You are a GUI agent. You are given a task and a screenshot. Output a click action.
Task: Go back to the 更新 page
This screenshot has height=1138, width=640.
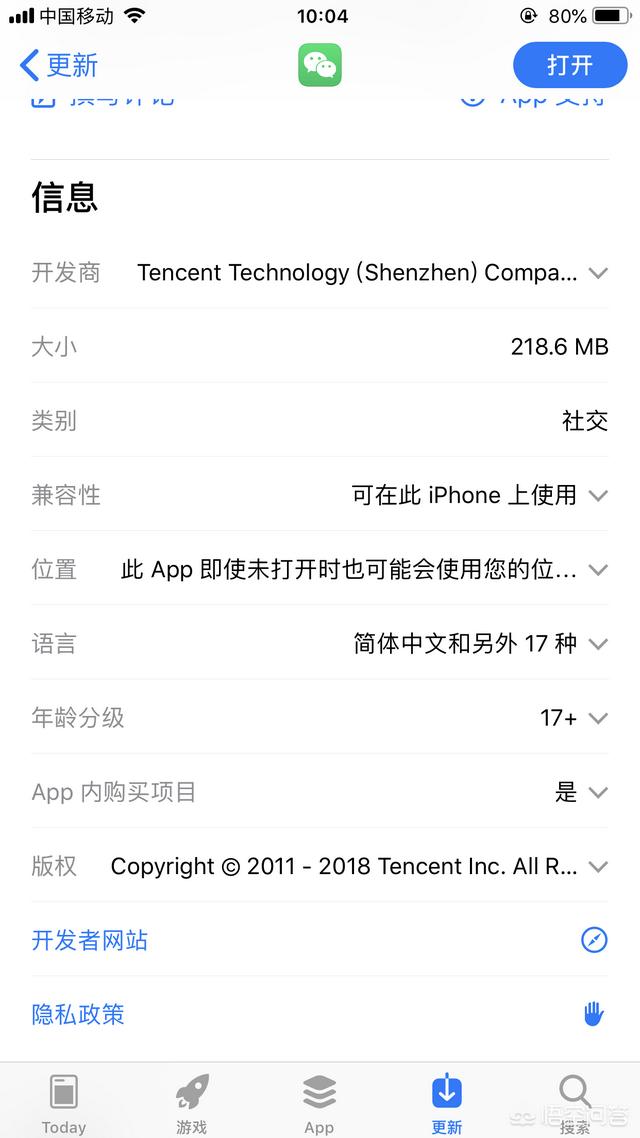click(x=60, y=66)
